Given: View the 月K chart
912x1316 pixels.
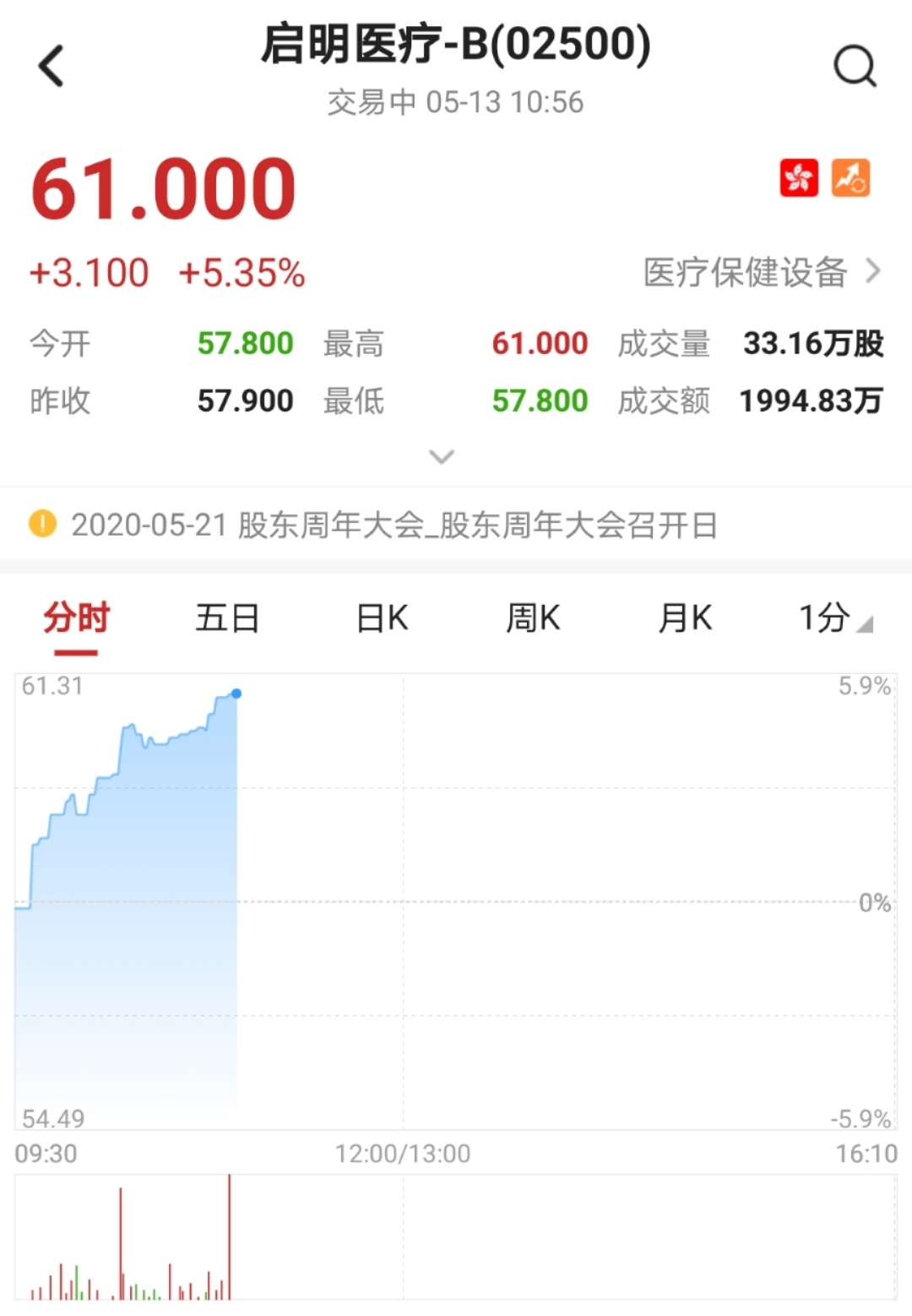Looking at the screenshot, I should [x=685, y=619].
